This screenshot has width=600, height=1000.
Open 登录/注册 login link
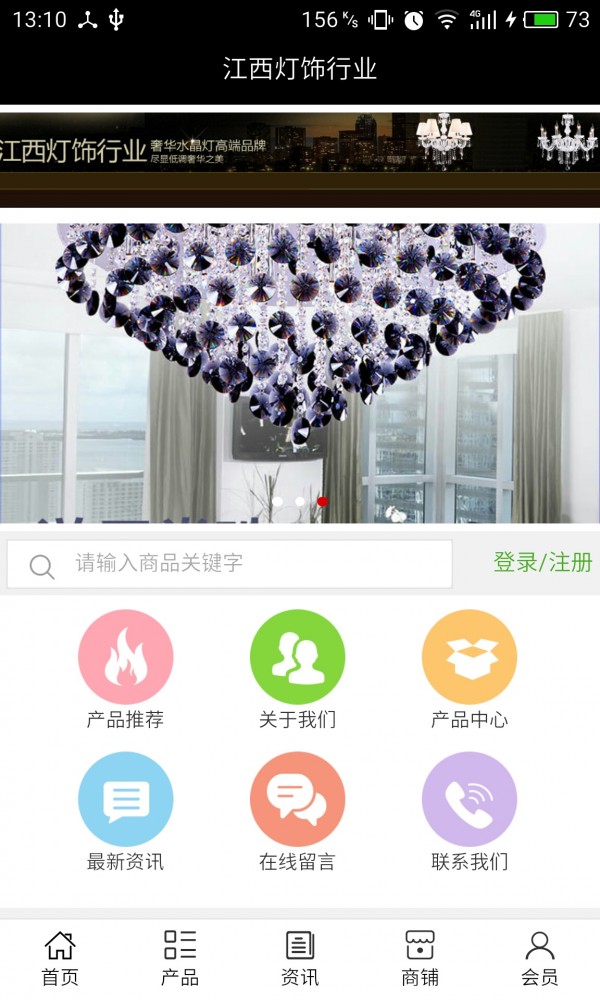click(x=542, y=563)
